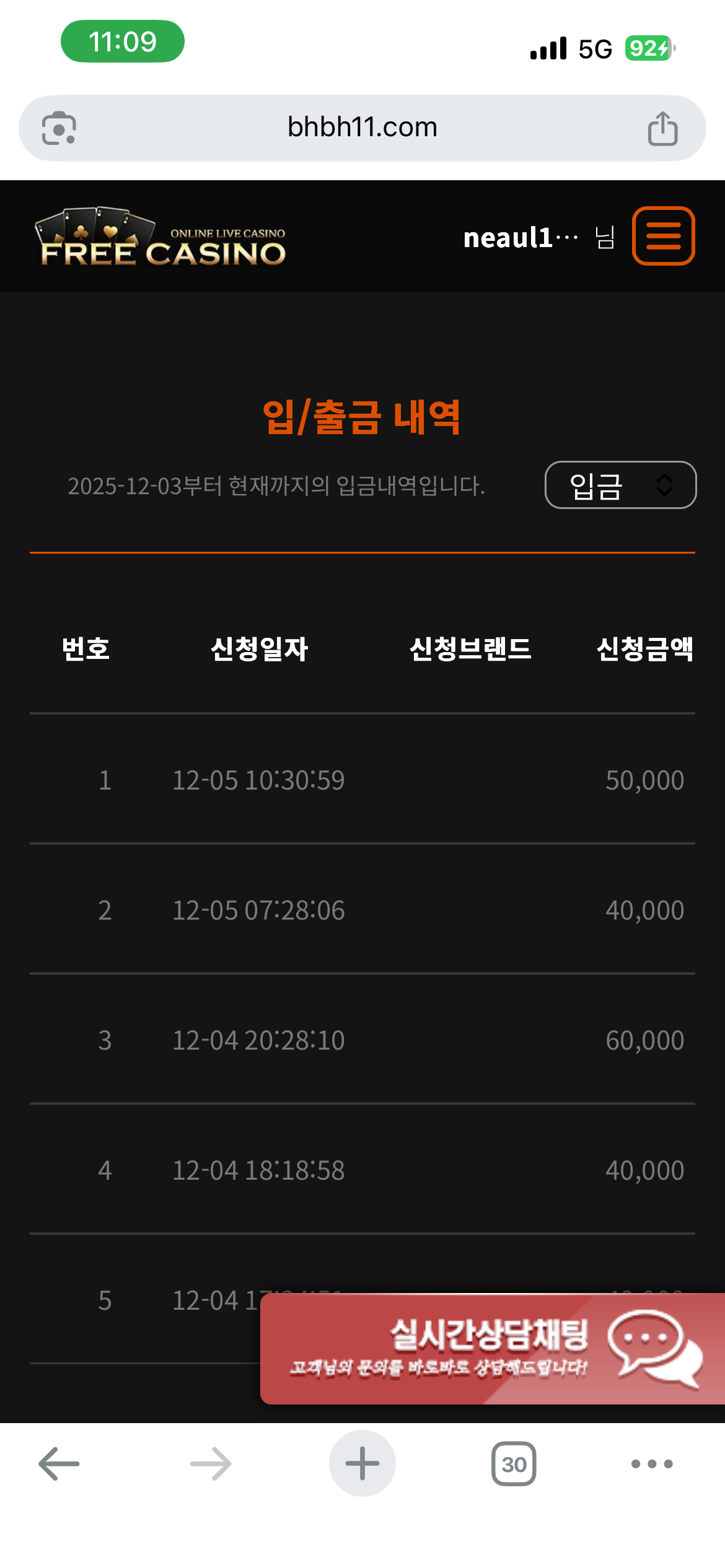Show the 30 open tabs

[514, 1464]
